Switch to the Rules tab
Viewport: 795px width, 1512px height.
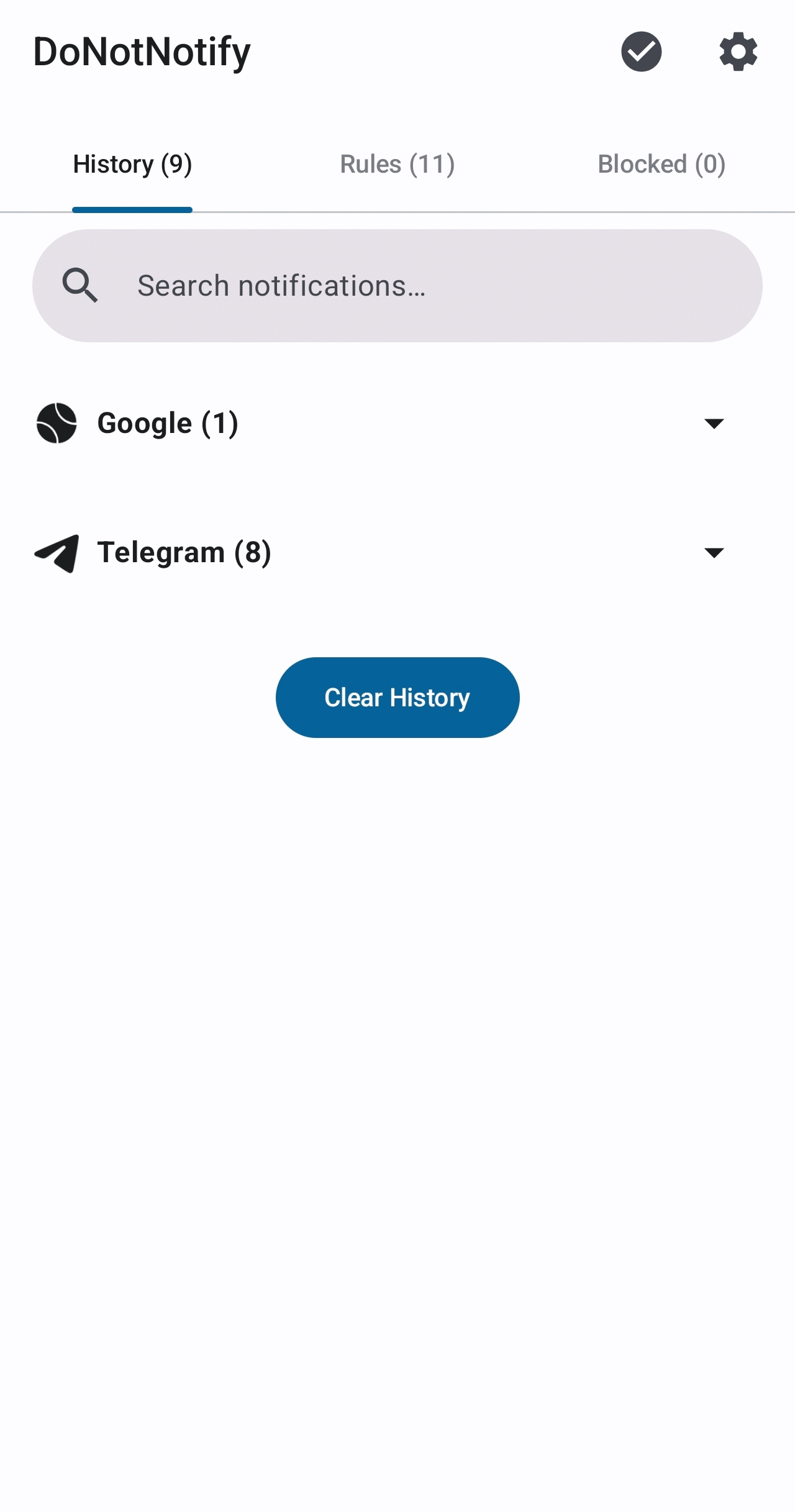click(397, 165)
